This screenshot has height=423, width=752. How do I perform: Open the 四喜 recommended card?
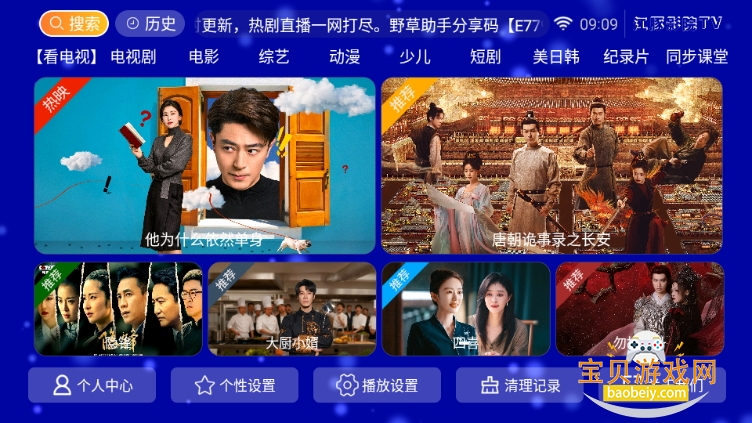pos(465,309)
